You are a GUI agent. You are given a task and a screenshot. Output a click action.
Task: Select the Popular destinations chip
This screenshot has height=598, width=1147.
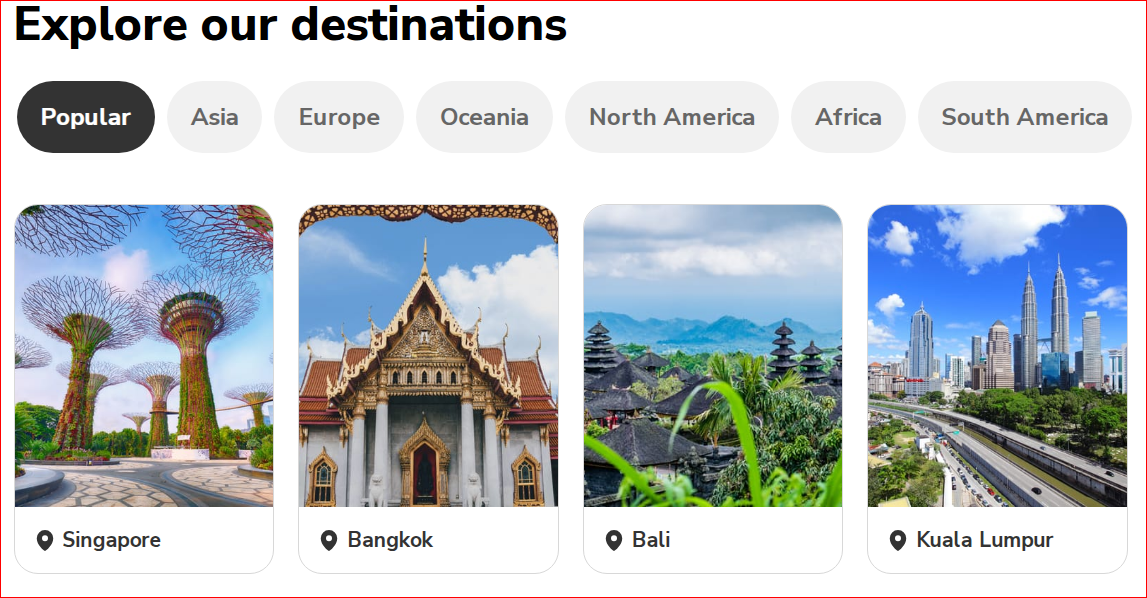[x=86, y=117]
